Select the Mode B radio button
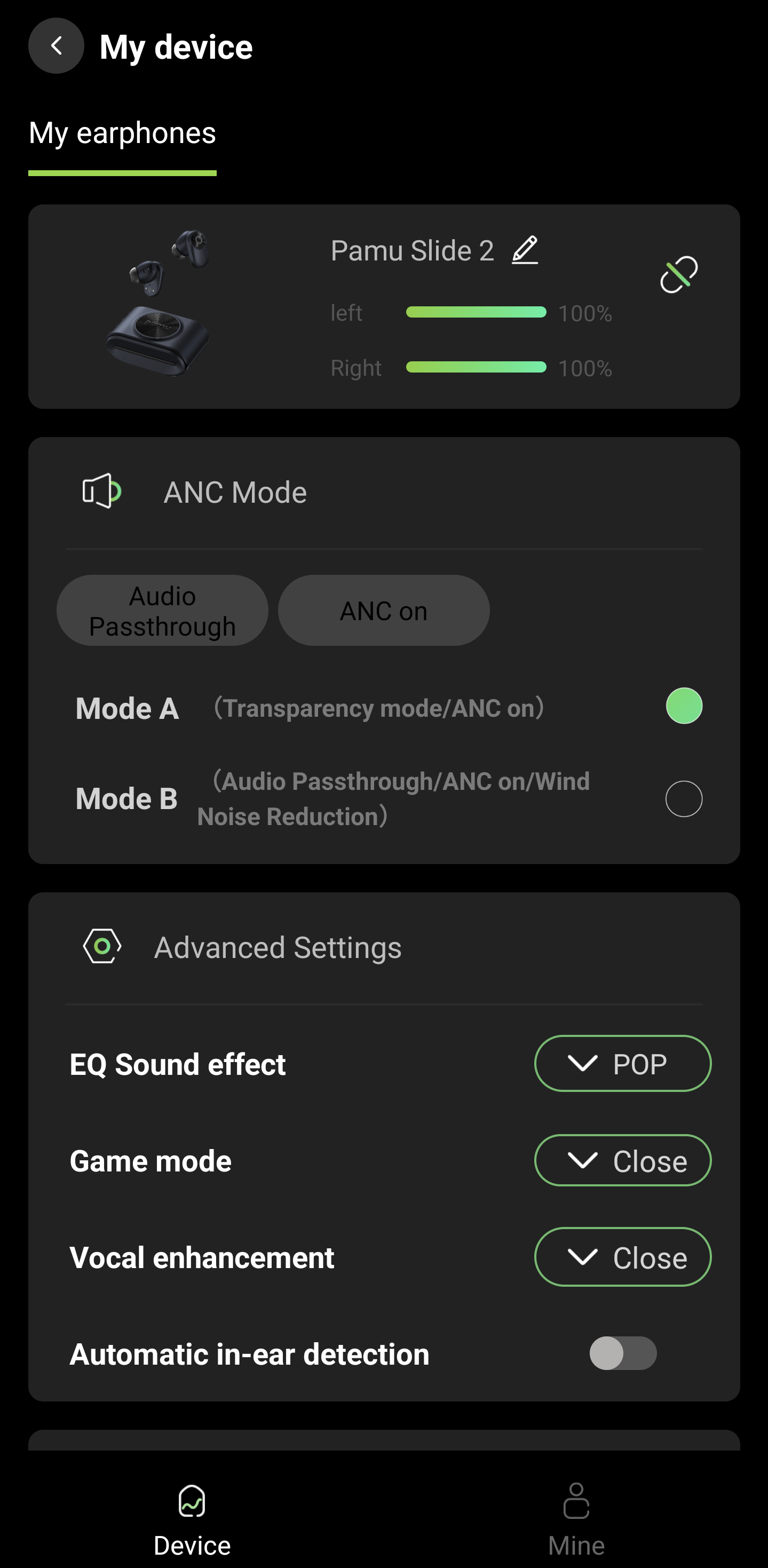The width and height of the screenshot is (768, 1568). click(684, 798)
